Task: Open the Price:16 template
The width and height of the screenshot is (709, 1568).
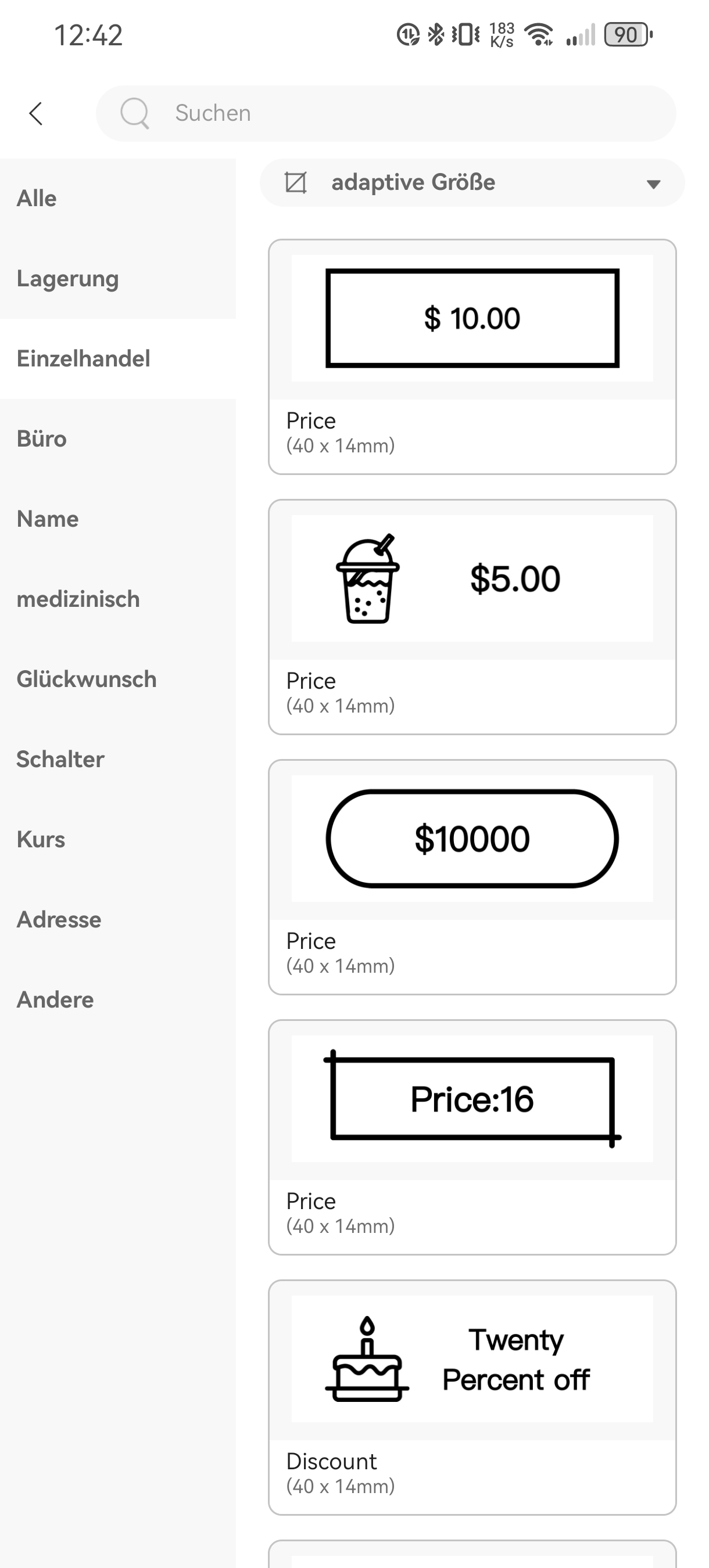Action: 472,1137
